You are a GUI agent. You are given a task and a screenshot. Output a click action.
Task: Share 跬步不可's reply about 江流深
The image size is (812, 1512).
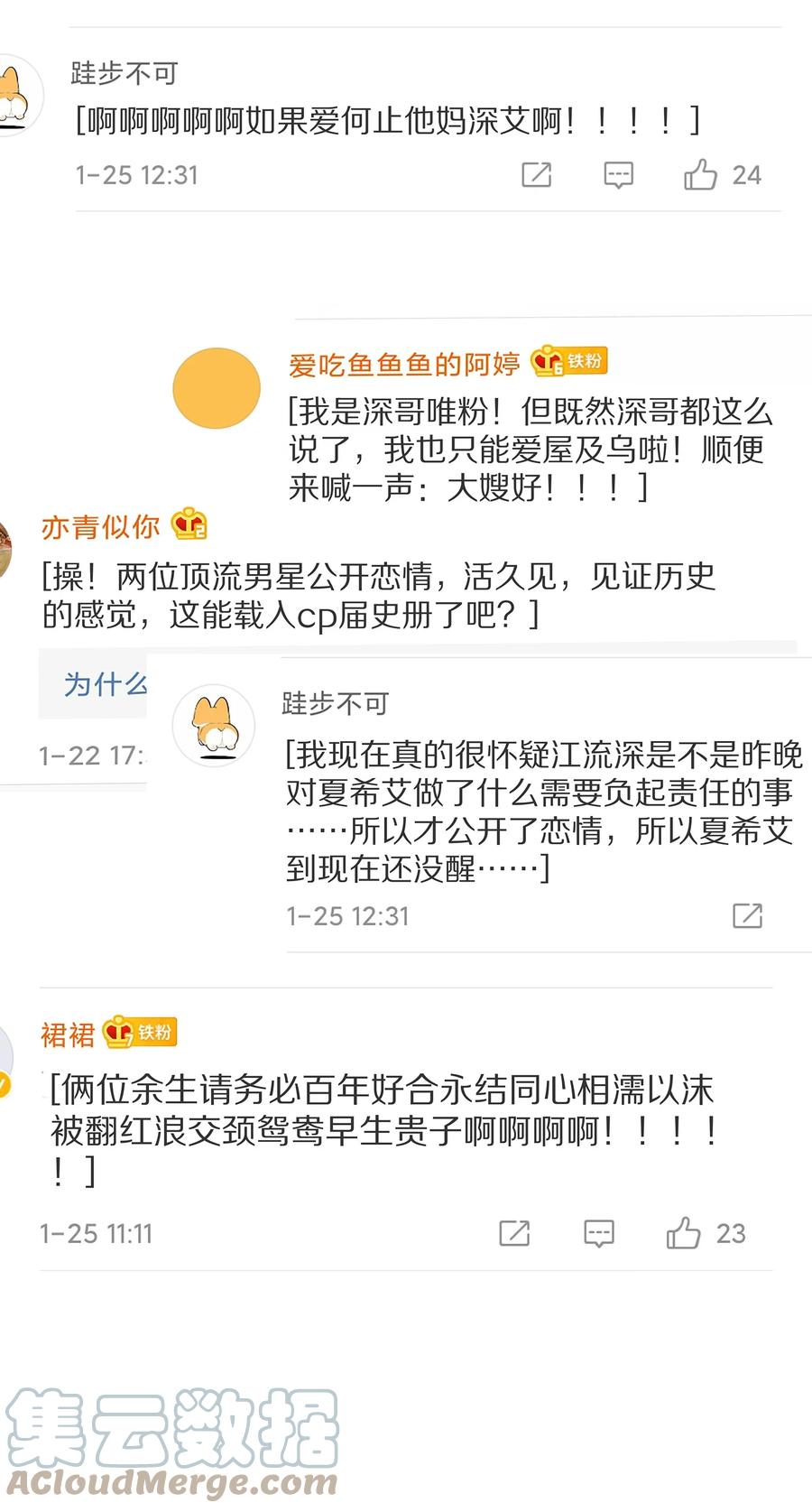tap(748, 915)
